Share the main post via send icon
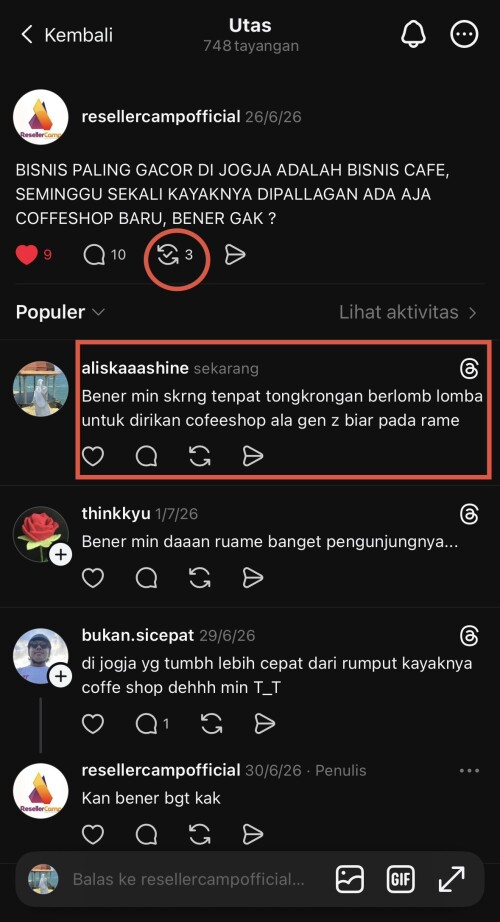 click(x=235, y=255)
